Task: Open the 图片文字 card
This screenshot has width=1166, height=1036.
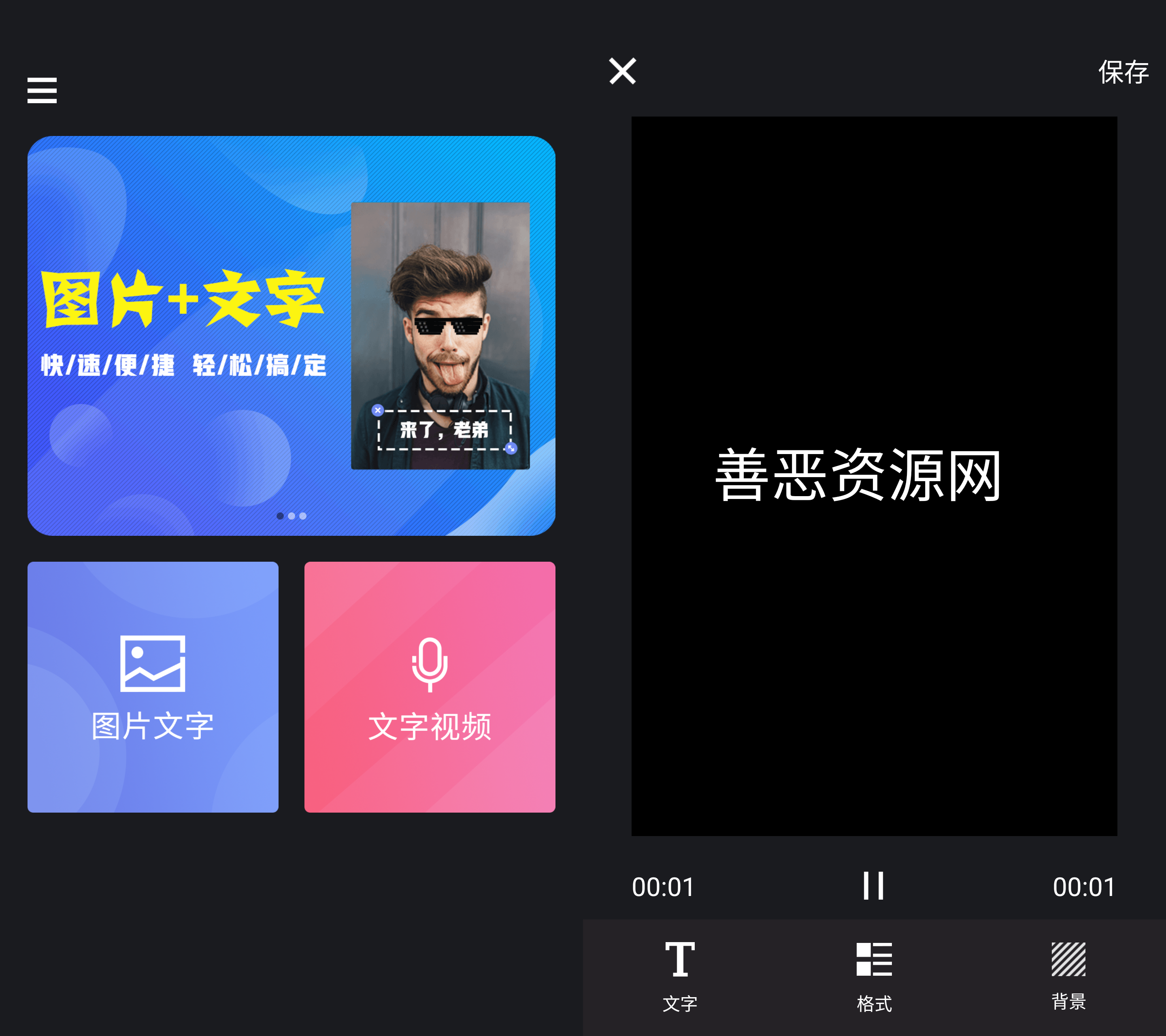Action: pyautogui.click(x=153, y=686)
